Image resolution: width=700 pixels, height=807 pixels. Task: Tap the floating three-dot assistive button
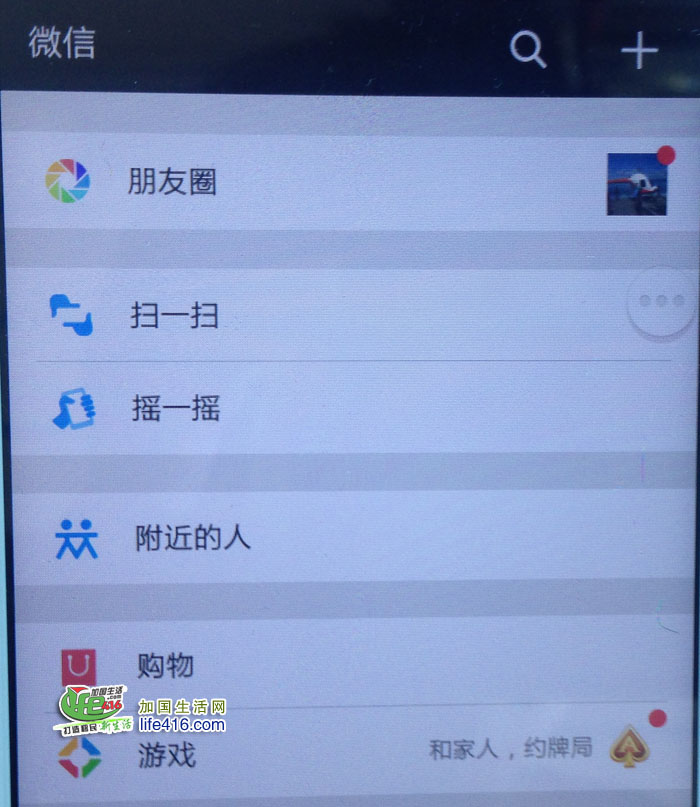(660, 301)
